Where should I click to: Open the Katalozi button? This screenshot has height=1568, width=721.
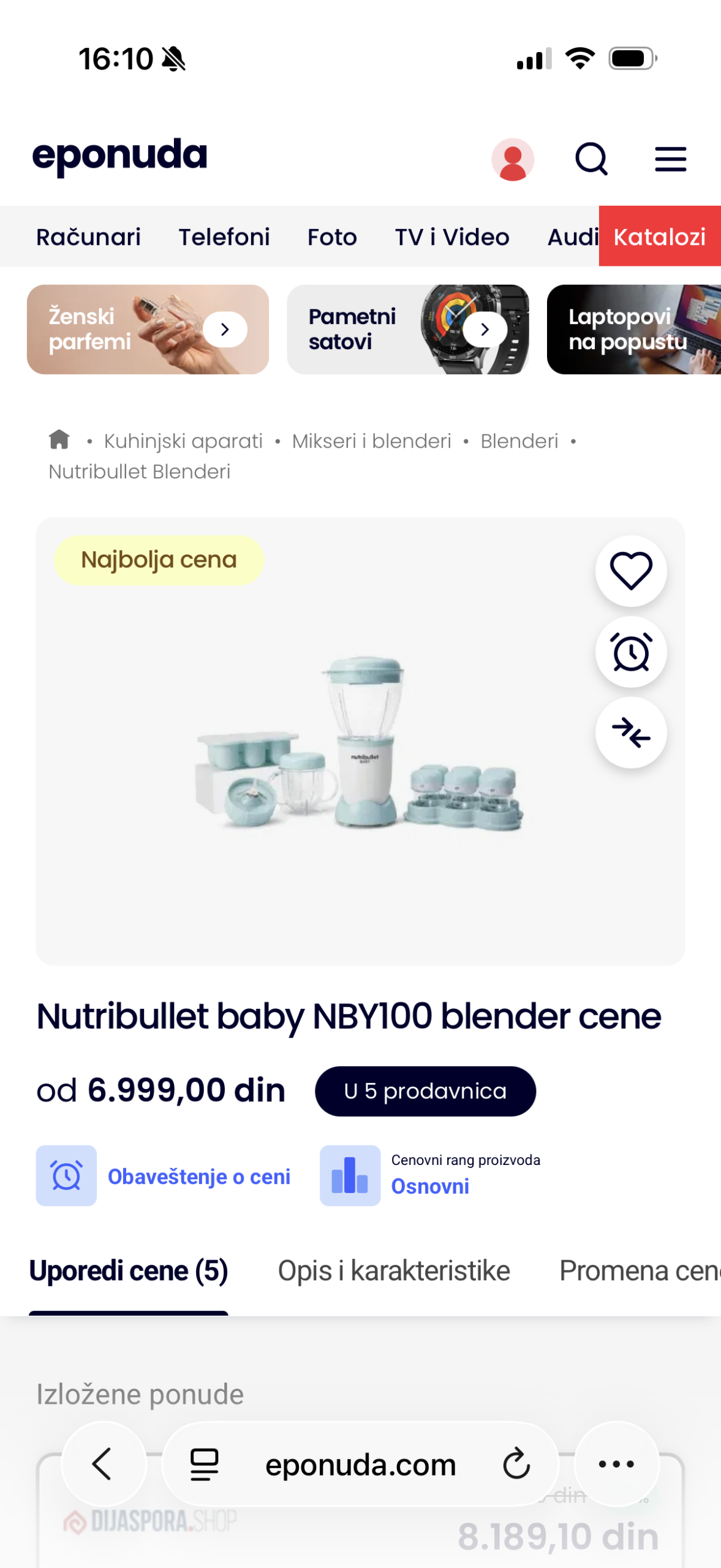point(659,237)
